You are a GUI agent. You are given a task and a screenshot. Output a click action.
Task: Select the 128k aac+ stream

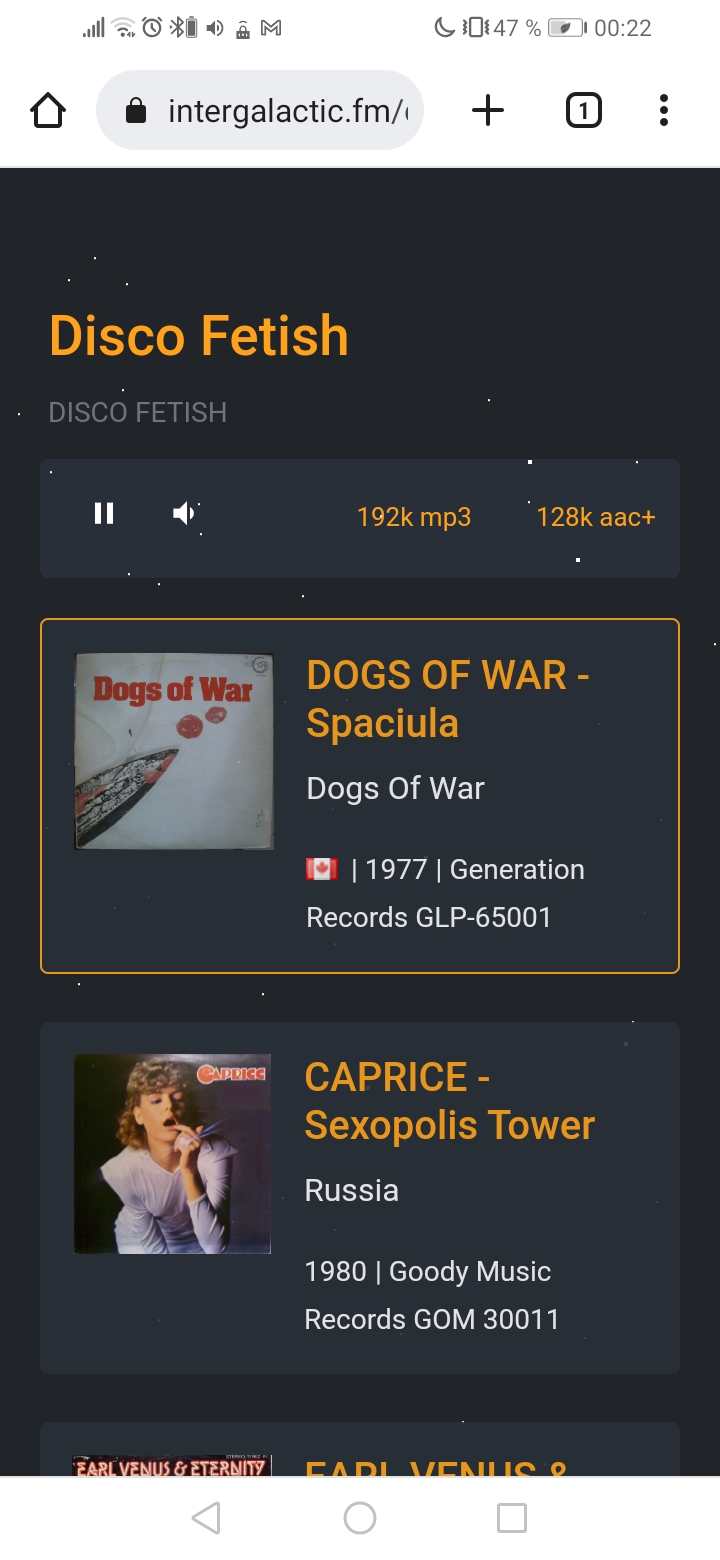595,517
